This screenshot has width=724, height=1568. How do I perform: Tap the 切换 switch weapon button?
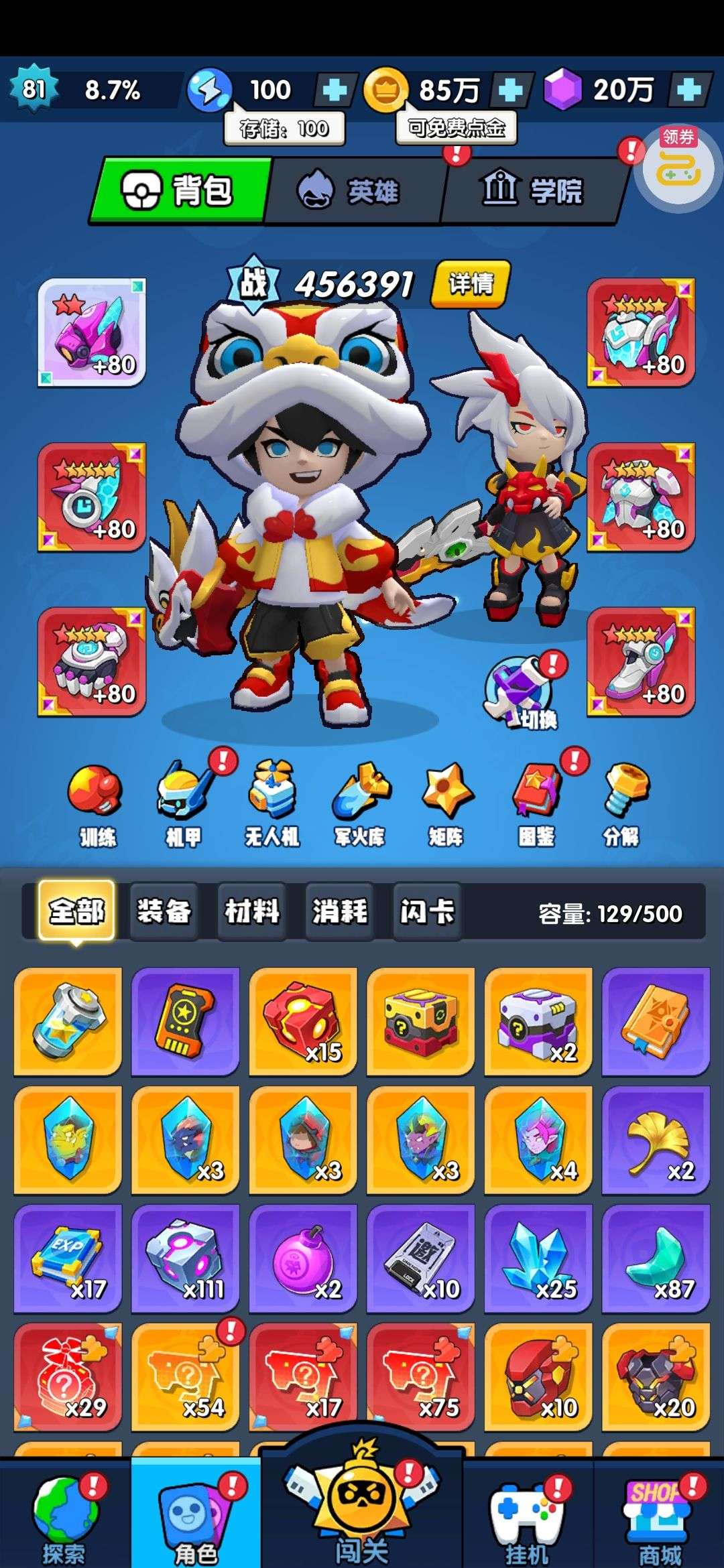tap(526, 694)
